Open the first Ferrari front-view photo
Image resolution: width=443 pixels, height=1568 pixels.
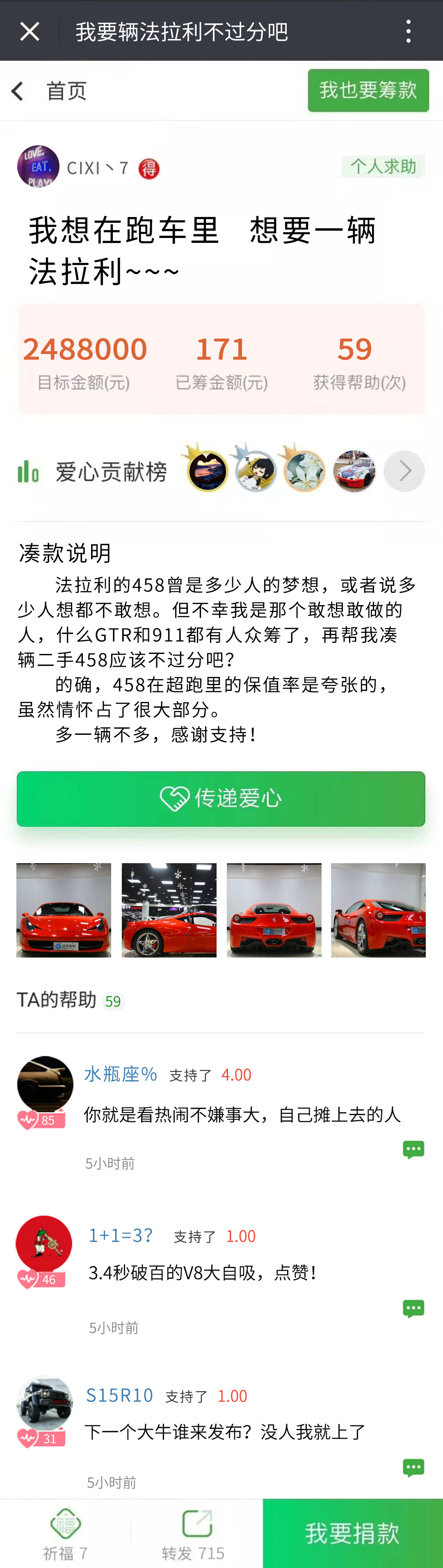click(64, 910)
